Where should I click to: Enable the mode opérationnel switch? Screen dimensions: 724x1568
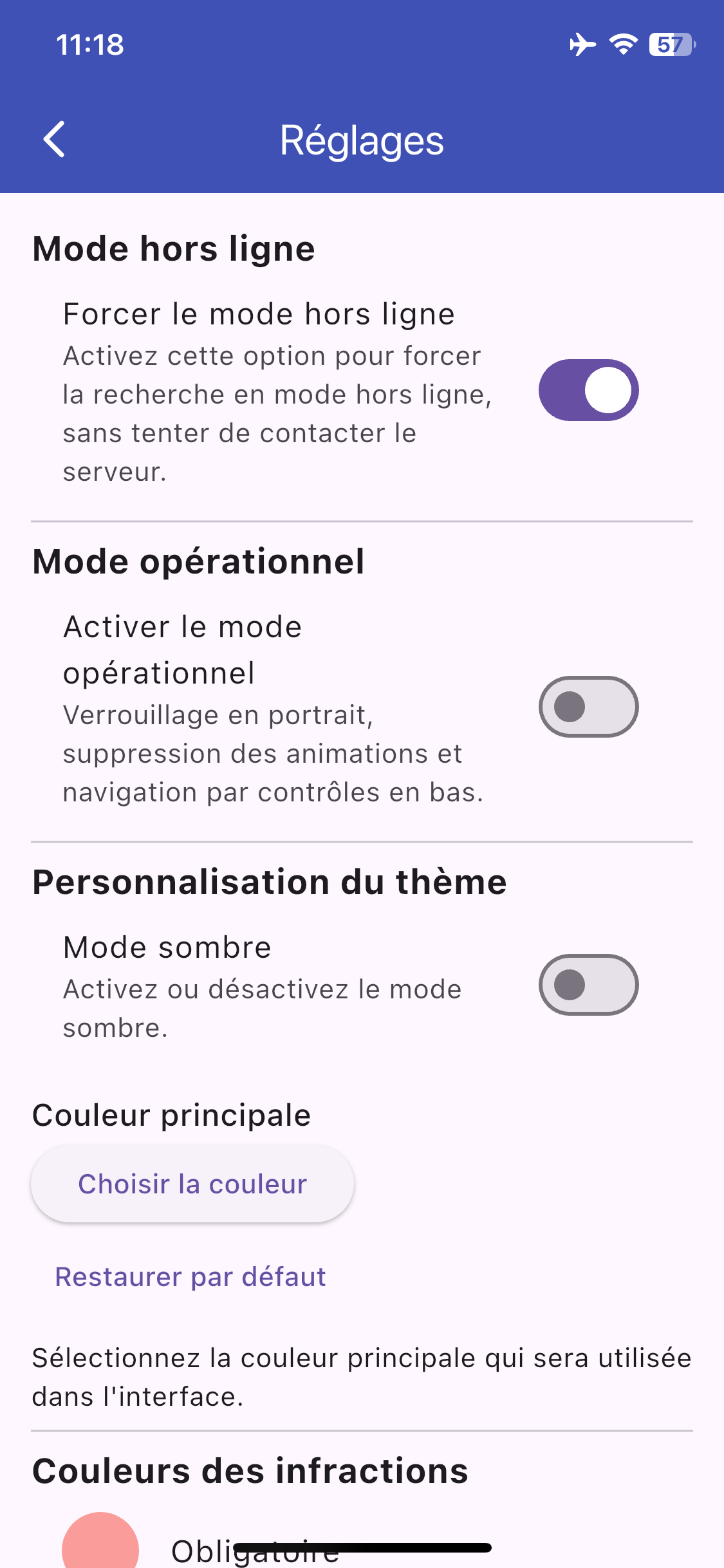pos(588,707)
